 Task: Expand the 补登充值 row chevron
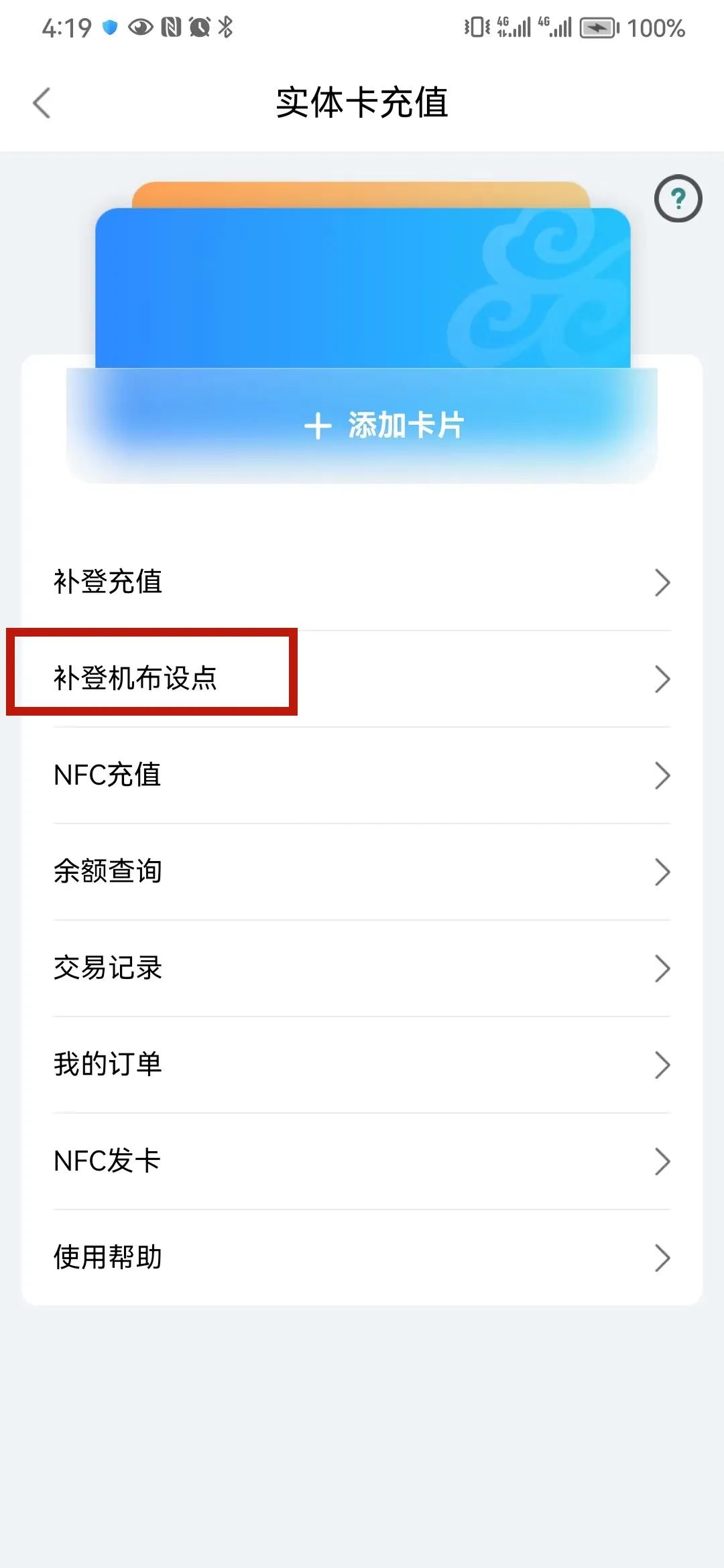[x=662, y=583]
